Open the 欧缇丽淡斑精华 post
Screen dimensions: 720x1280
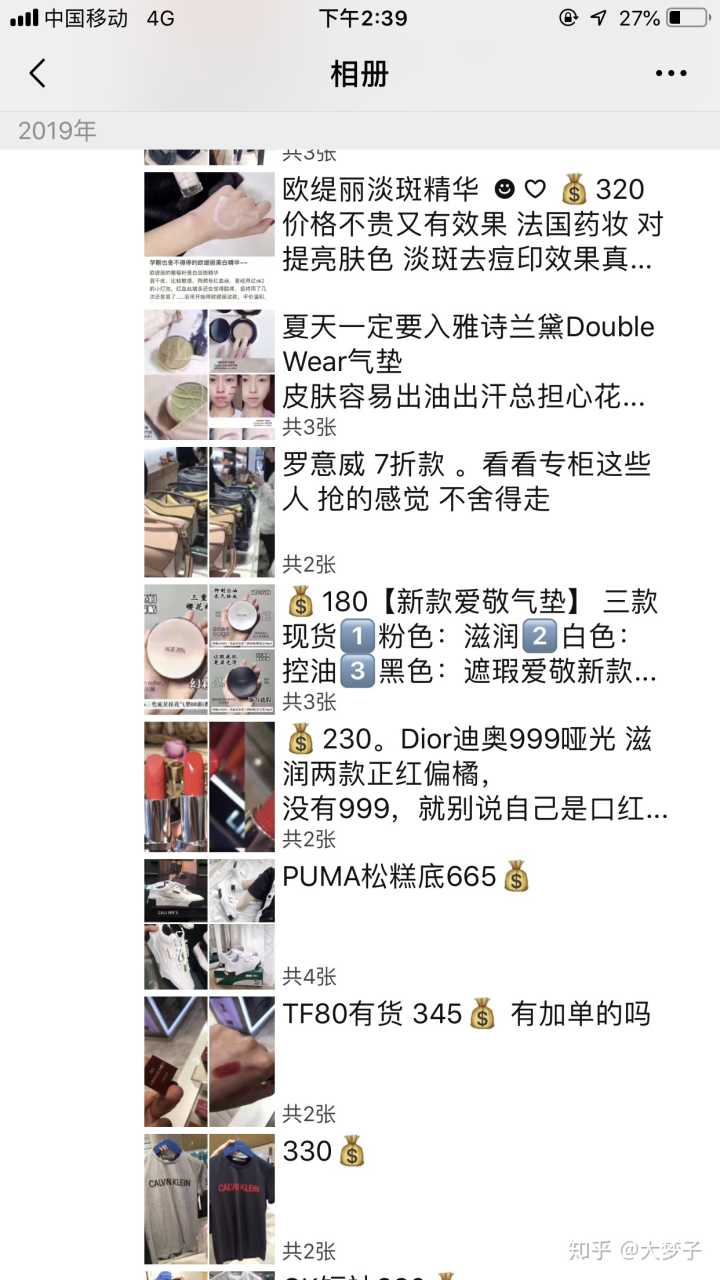pos(468,224)
